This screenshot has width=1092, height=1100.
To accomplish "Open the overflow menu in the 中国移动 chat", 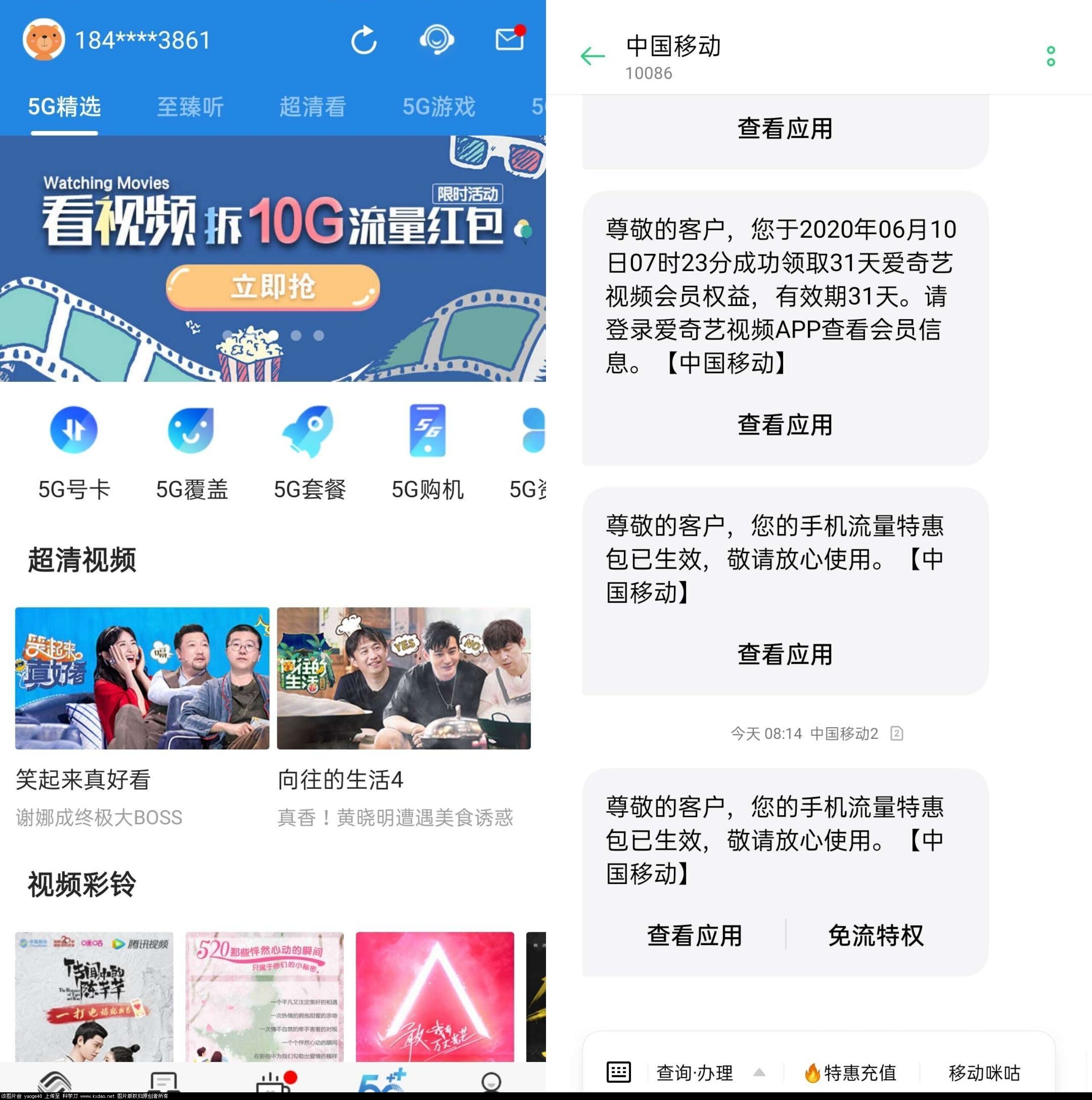I will pos(1051,56).
